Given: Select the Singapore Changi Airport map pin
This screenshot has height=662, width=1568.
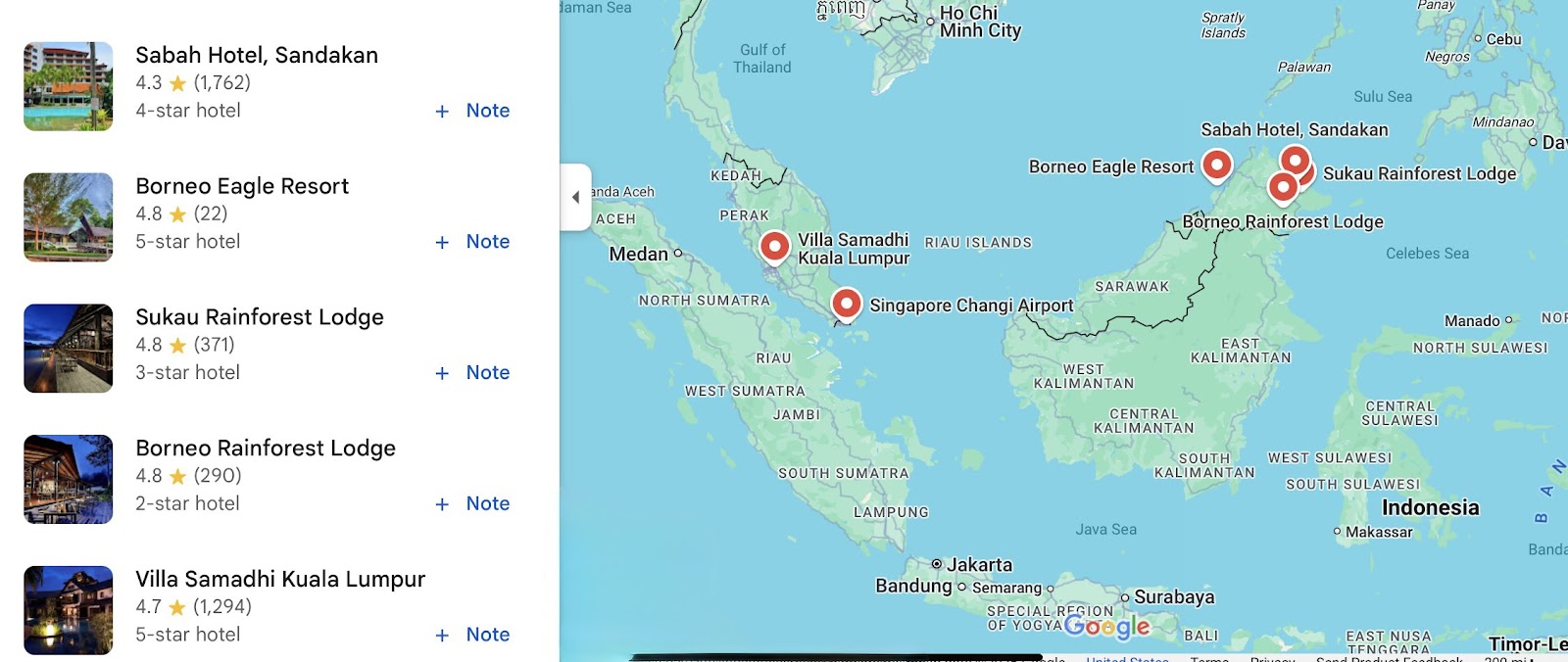Looking at the screenshot, I should (847, 305).
